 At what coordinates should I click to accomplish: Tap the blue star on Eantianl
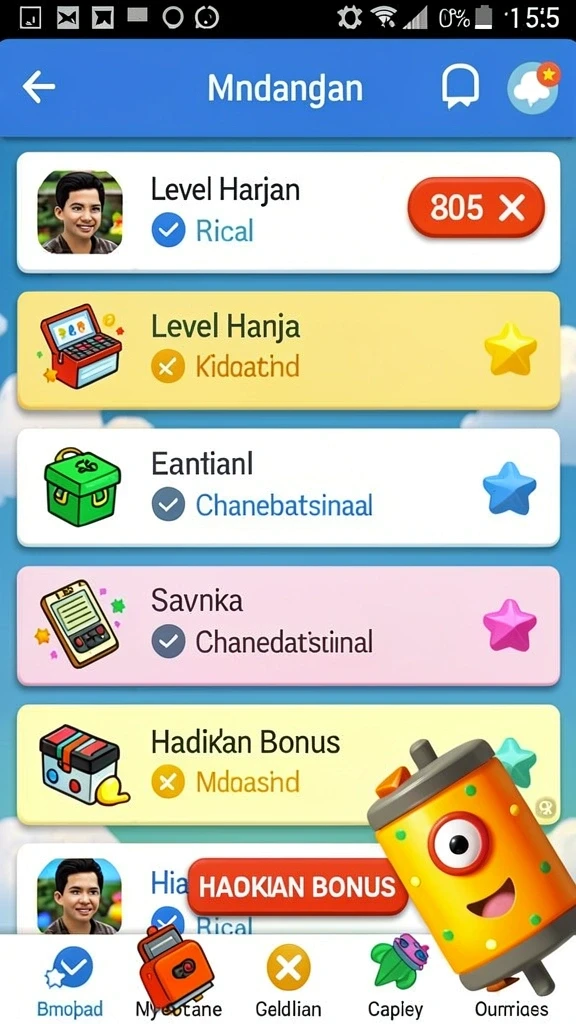[509, 487]
